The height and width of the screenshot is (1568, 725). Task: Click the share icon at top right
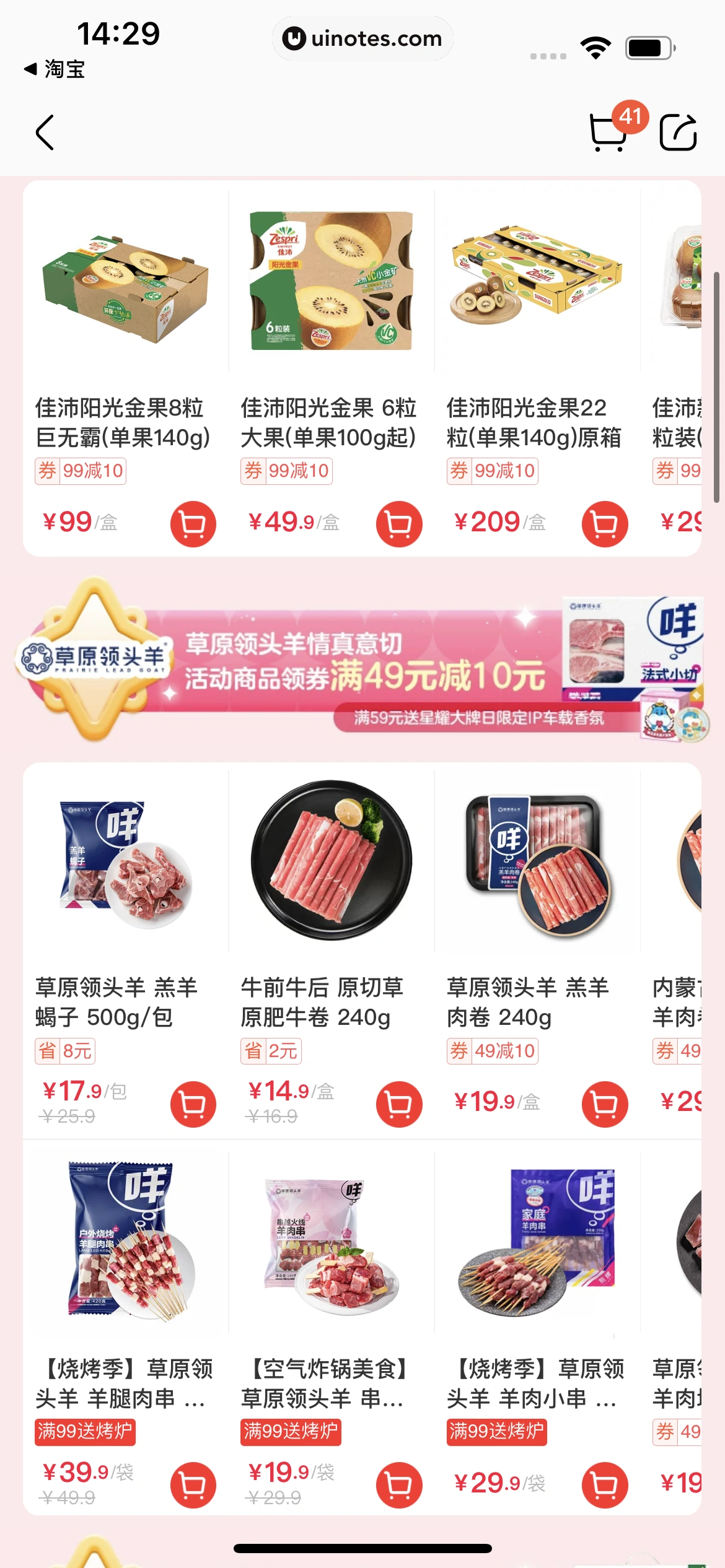click(x=679, y=132)
